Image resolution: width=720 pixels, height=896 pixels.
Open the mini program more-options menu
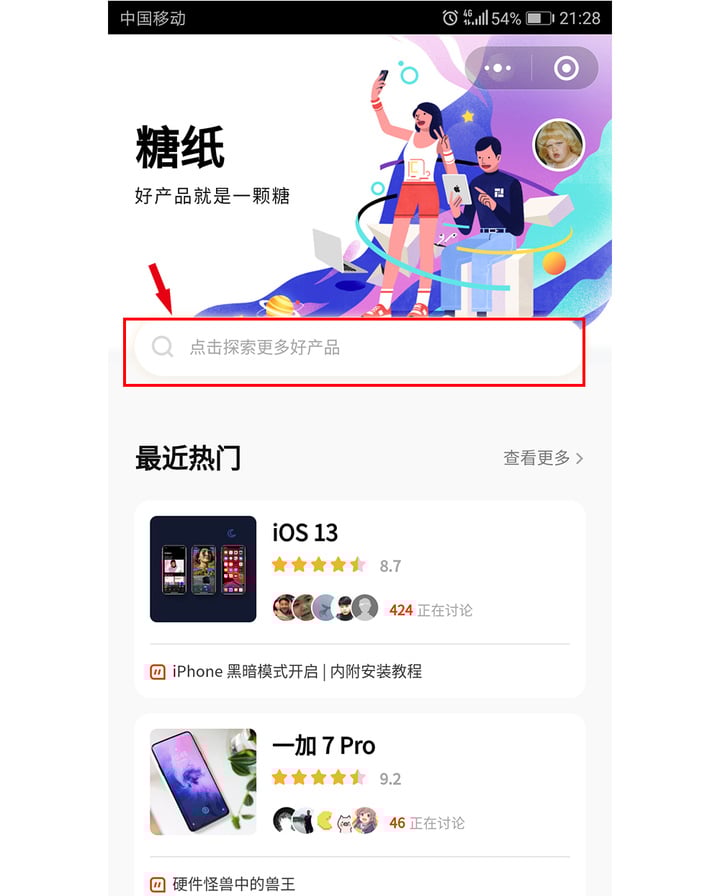[498, 68]
